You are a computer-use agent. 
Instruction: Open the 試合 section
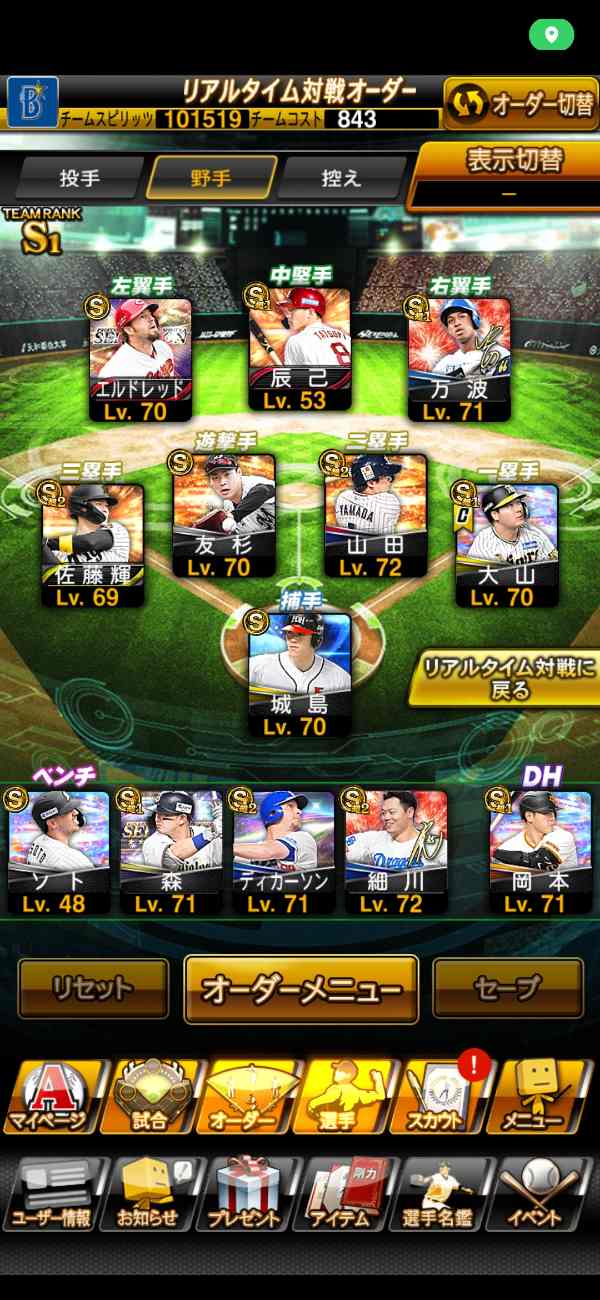coord(152,1097)
